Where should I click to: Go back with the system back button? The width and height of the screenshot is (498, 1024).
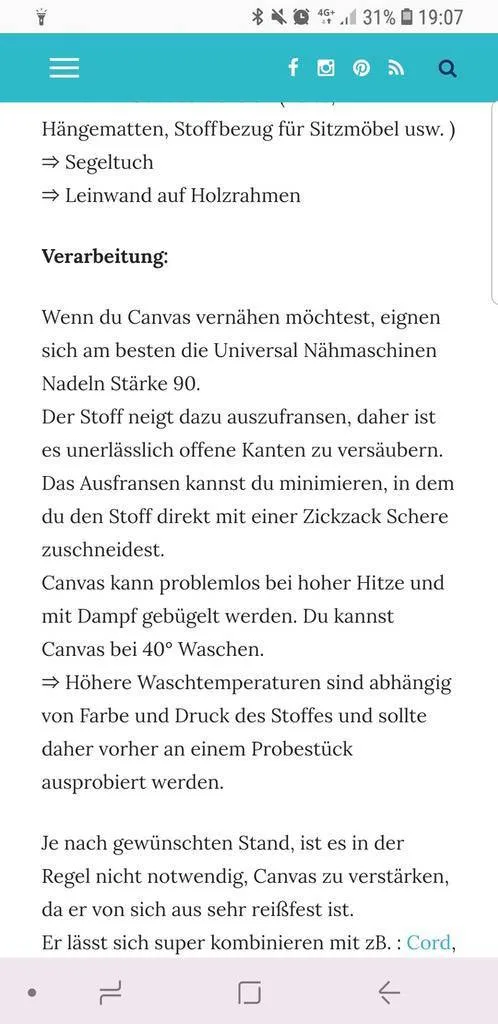coord(389,993)
